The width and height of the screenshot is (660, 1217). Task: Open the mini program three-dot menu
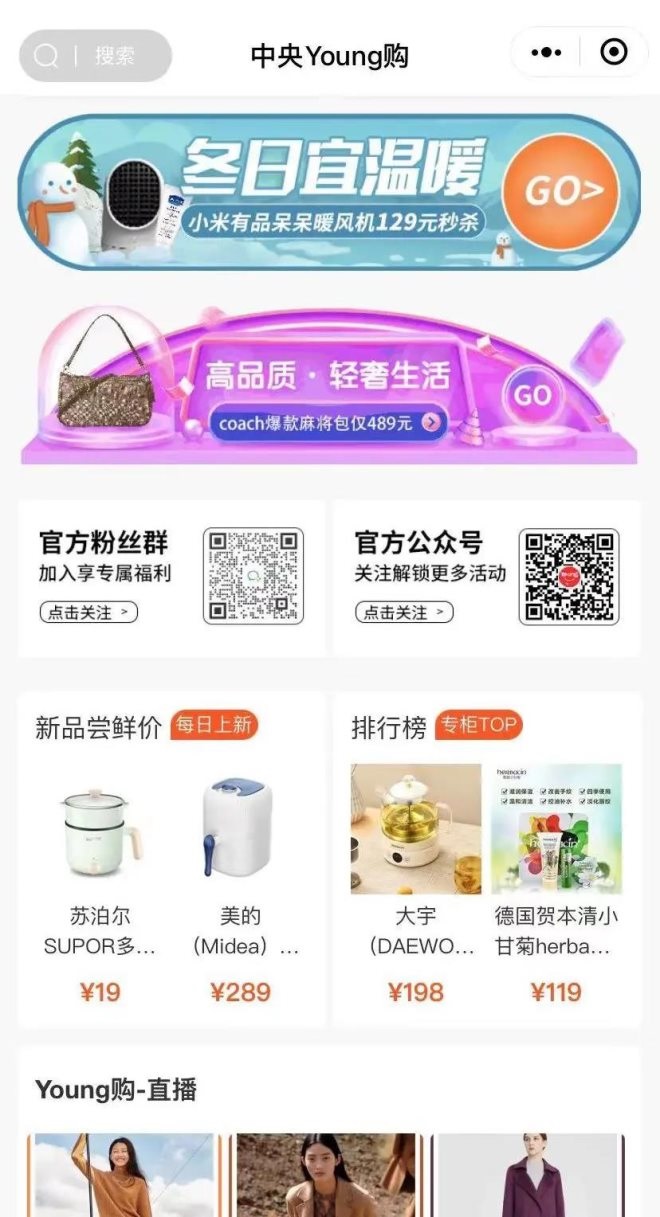coord(546,53)
